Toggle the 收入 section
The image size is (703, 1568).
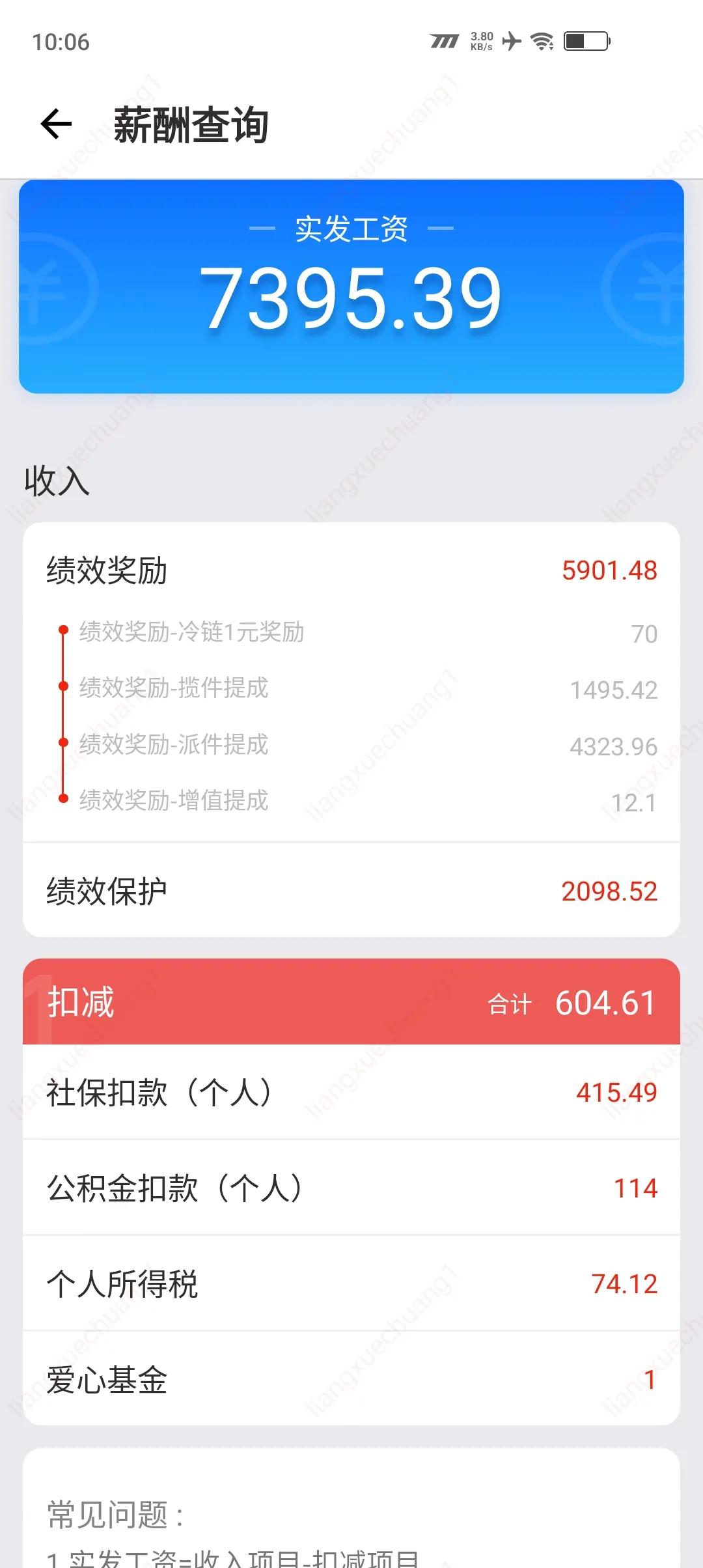[x=55, y=481]
